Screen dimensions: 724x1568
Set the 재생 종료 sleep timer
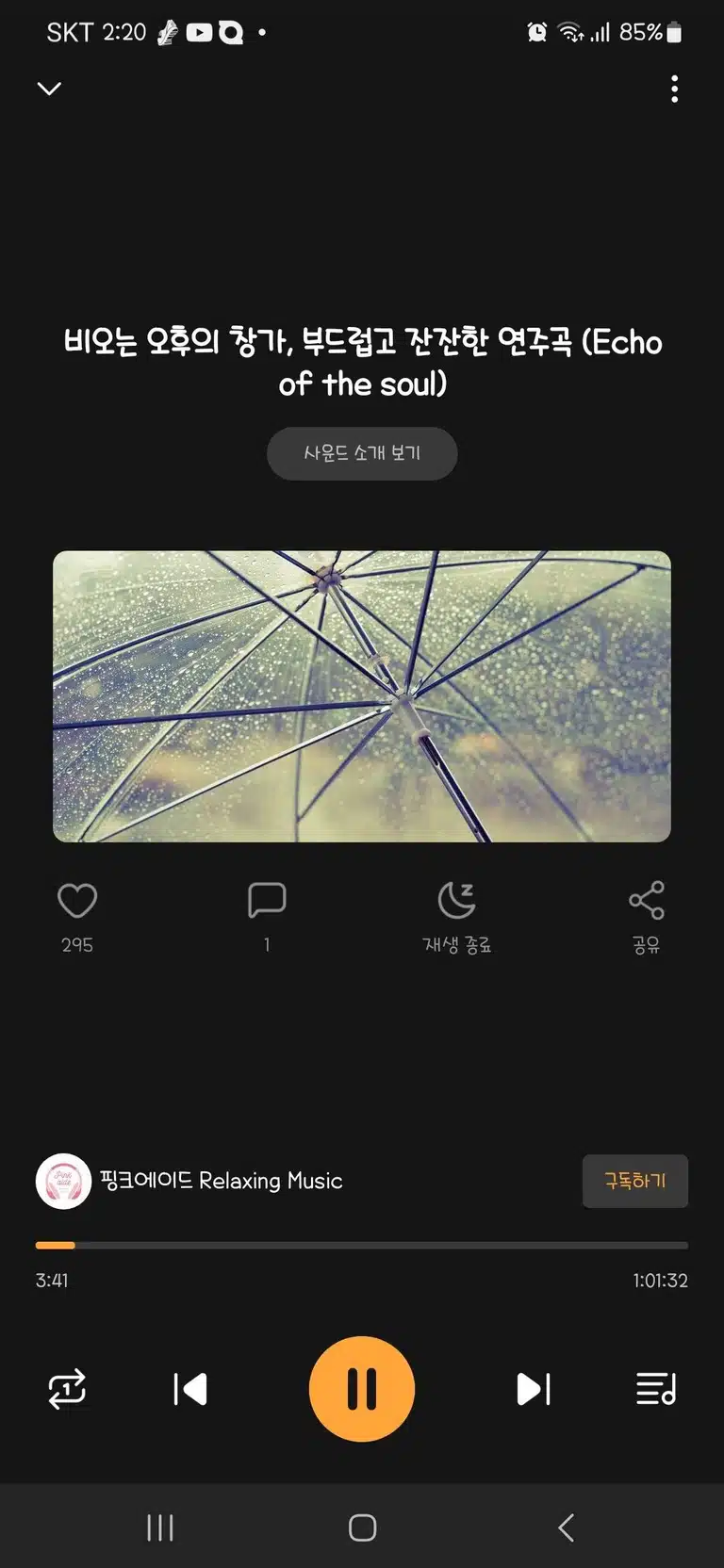457,901
